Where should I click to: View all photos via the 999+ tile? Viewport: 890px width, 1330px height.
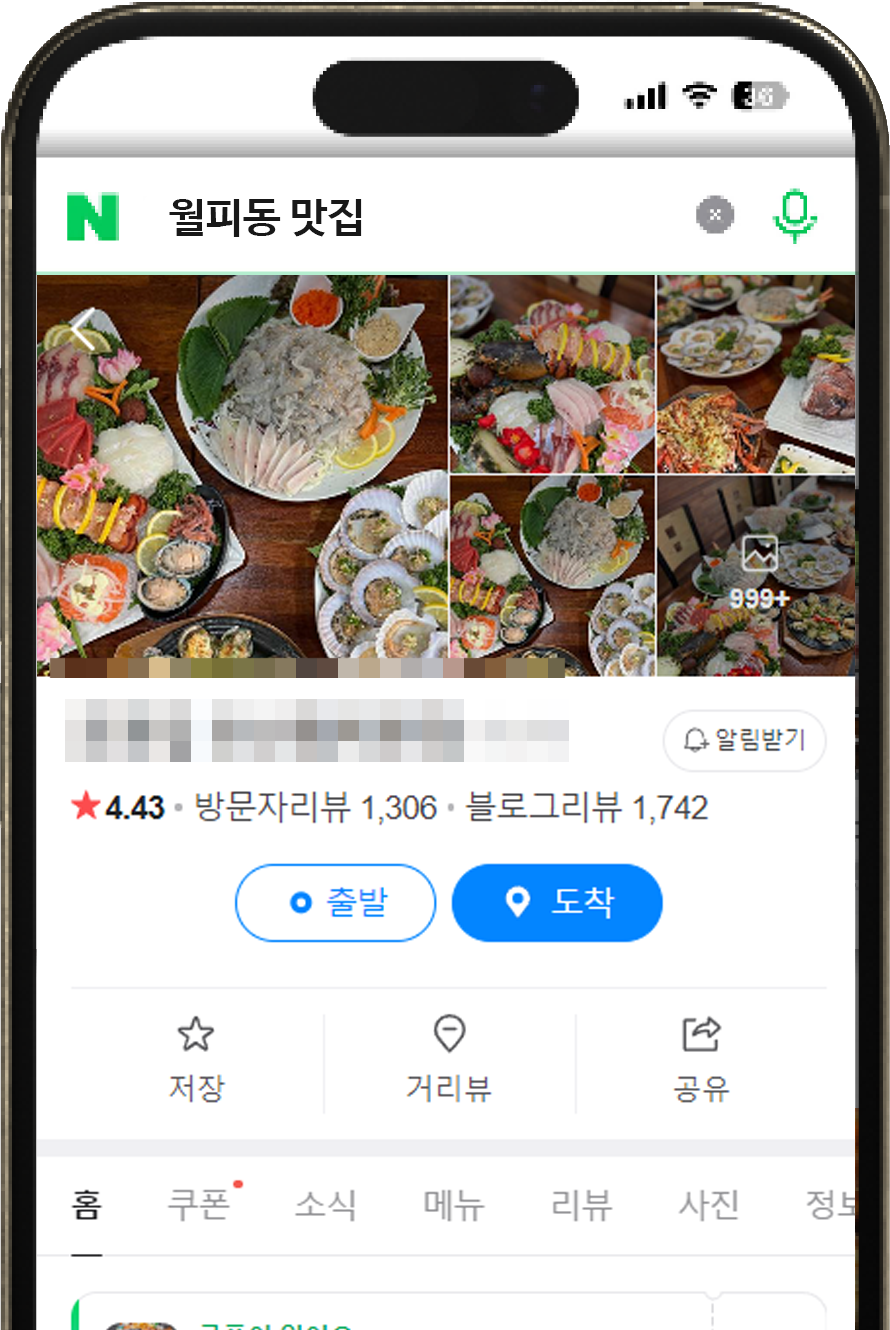coord(757,575)
